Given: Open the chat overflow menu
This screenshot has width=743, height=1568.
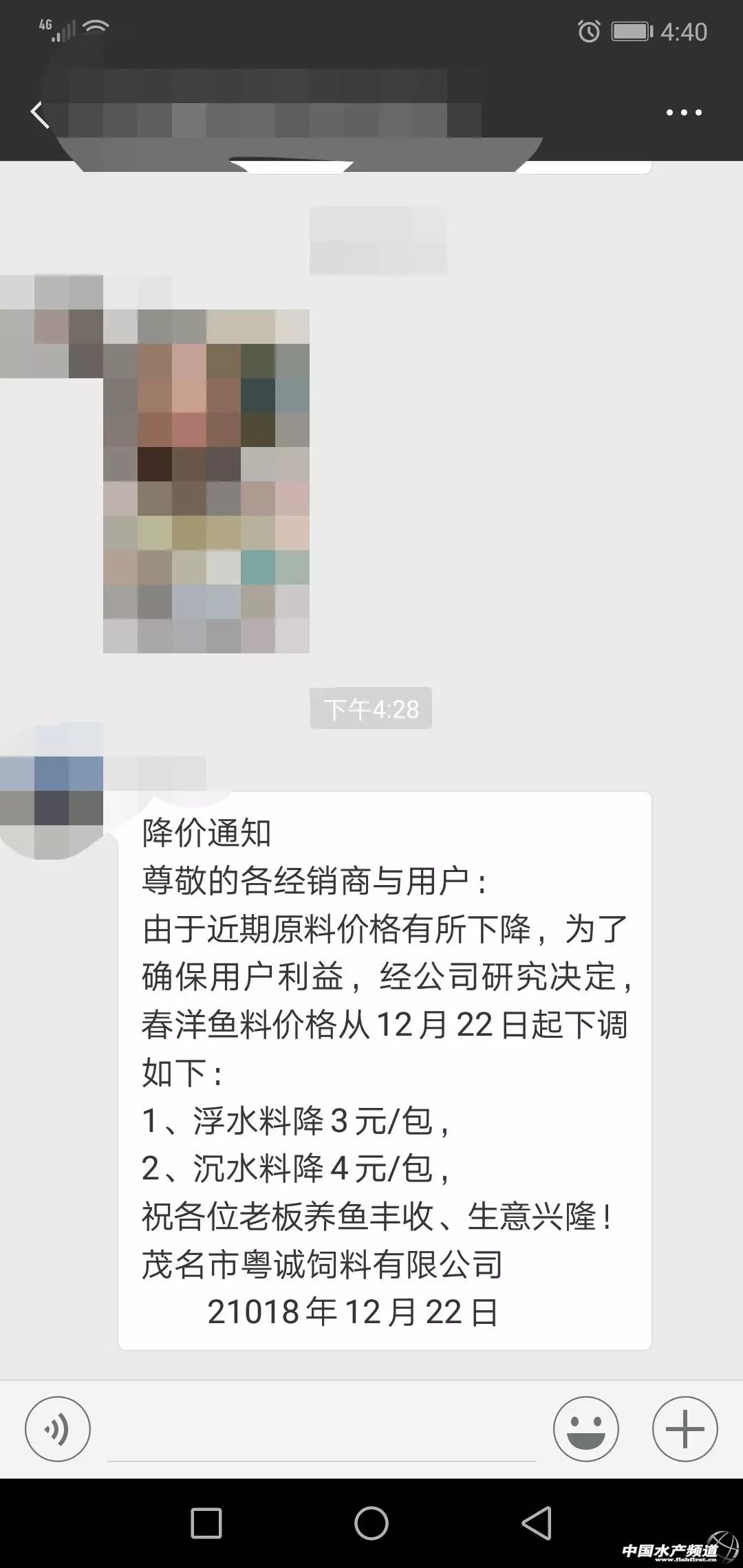Looking at the screenshot, I should click(684, 113).
